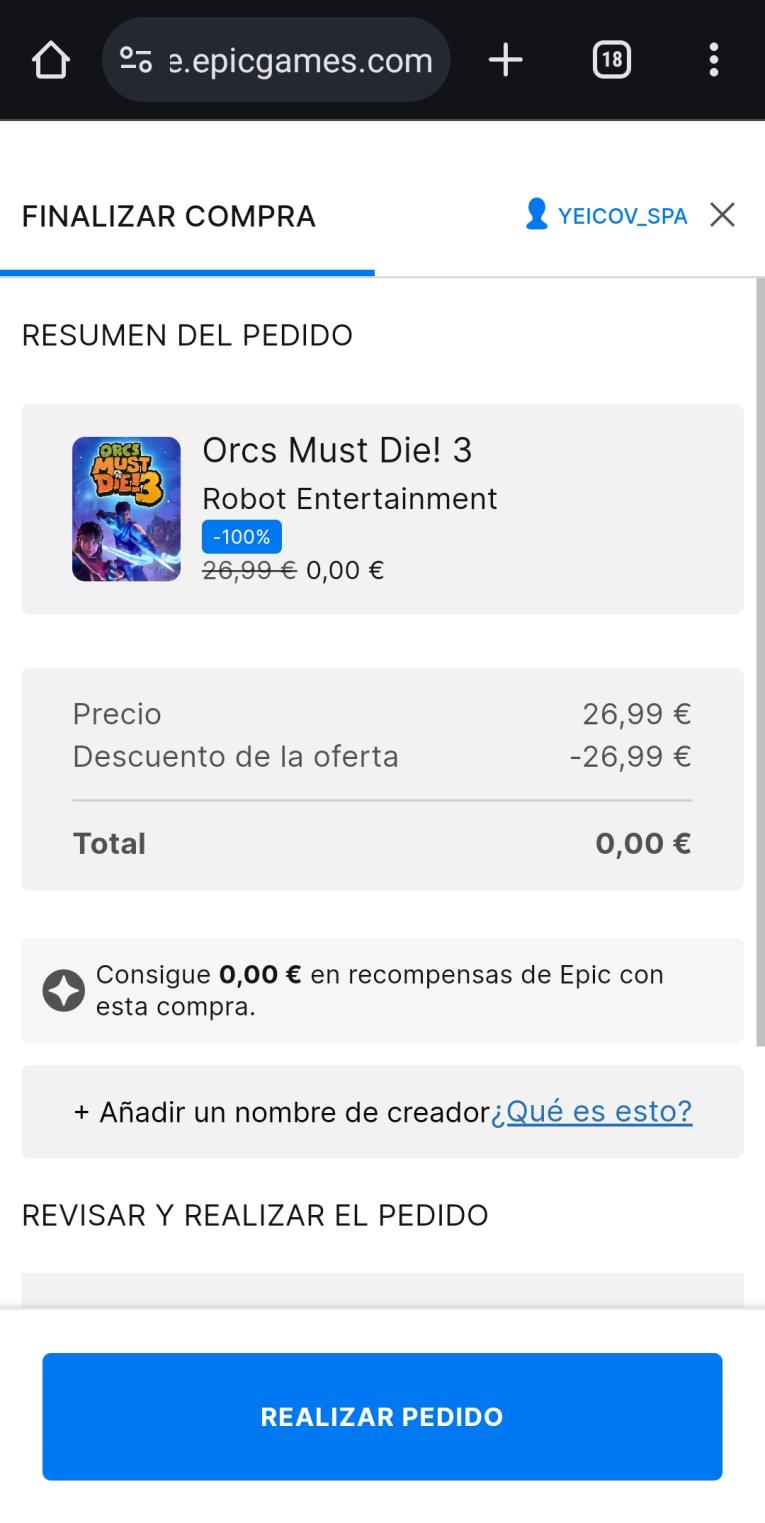Viewport: 765px width, 1523px height.
Task: Open a new browser tab with plus icon
Action: 505,60
